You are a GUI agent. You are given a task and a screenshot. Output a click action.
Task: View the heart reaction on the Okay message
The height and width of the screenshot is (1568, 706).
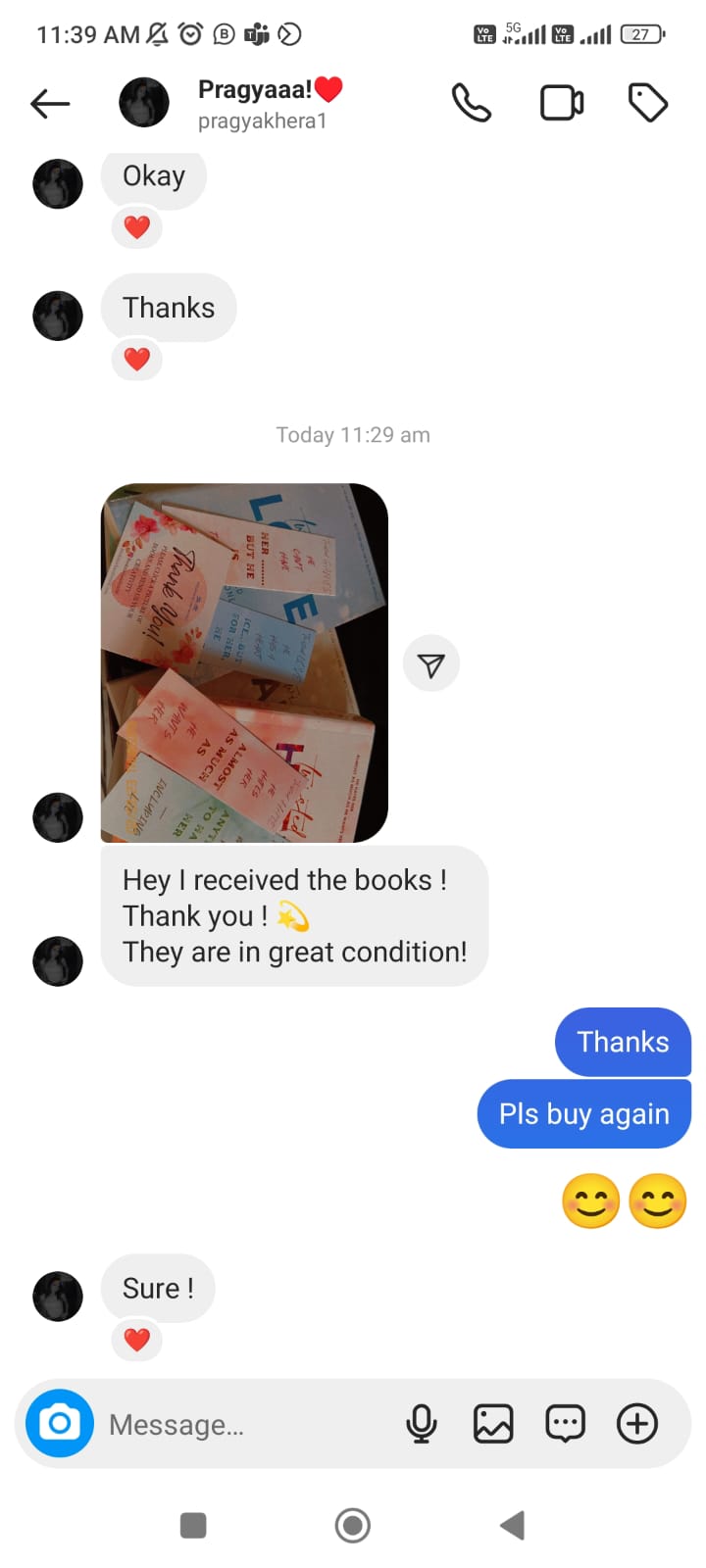137,227
